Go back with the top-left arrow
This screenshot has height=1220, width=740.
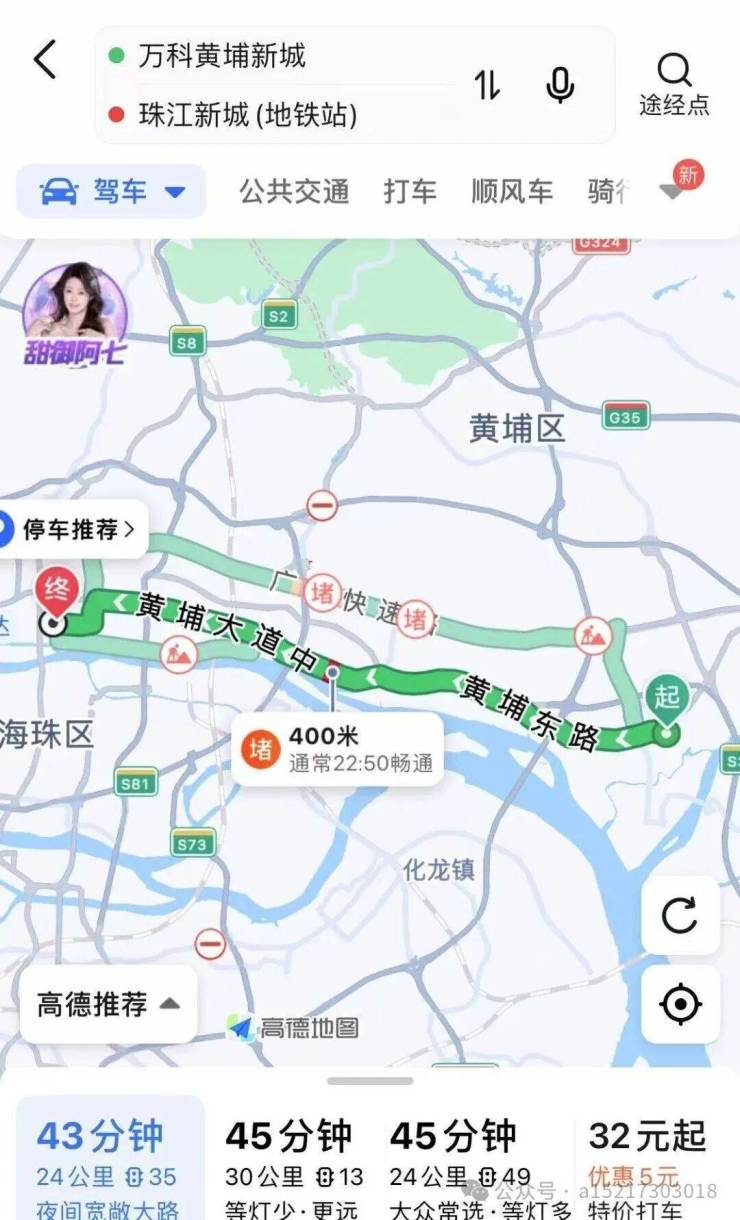[45, 60]
